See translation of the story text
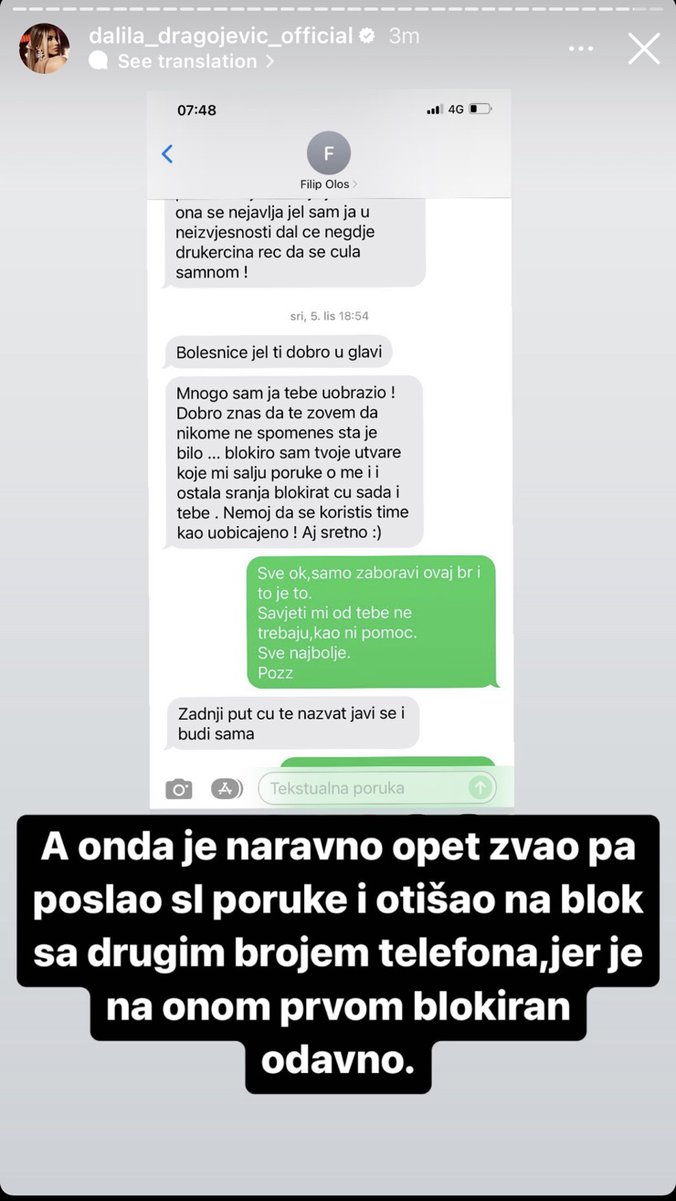 coord(188,61)
